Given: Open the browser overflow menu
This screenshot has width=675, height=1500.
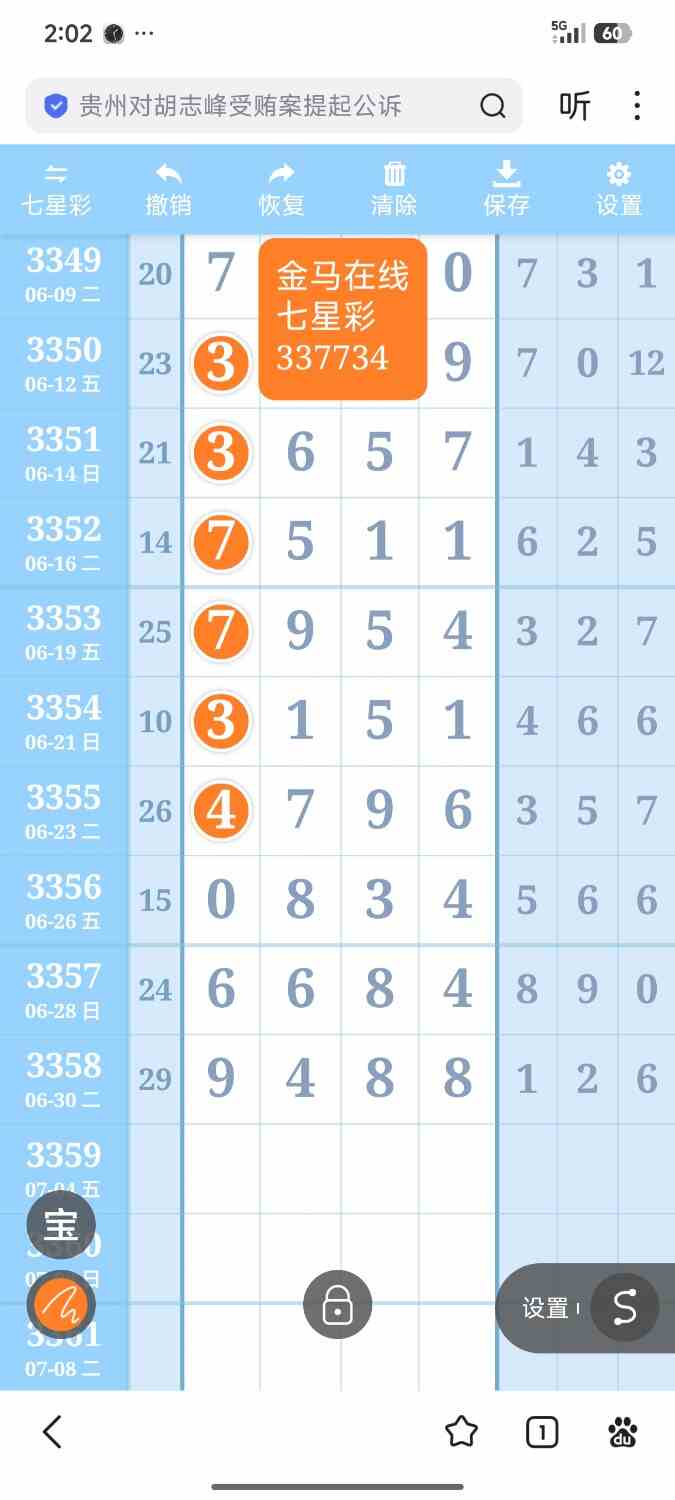Looking at the screenshot, I should (x=637, y=106).
